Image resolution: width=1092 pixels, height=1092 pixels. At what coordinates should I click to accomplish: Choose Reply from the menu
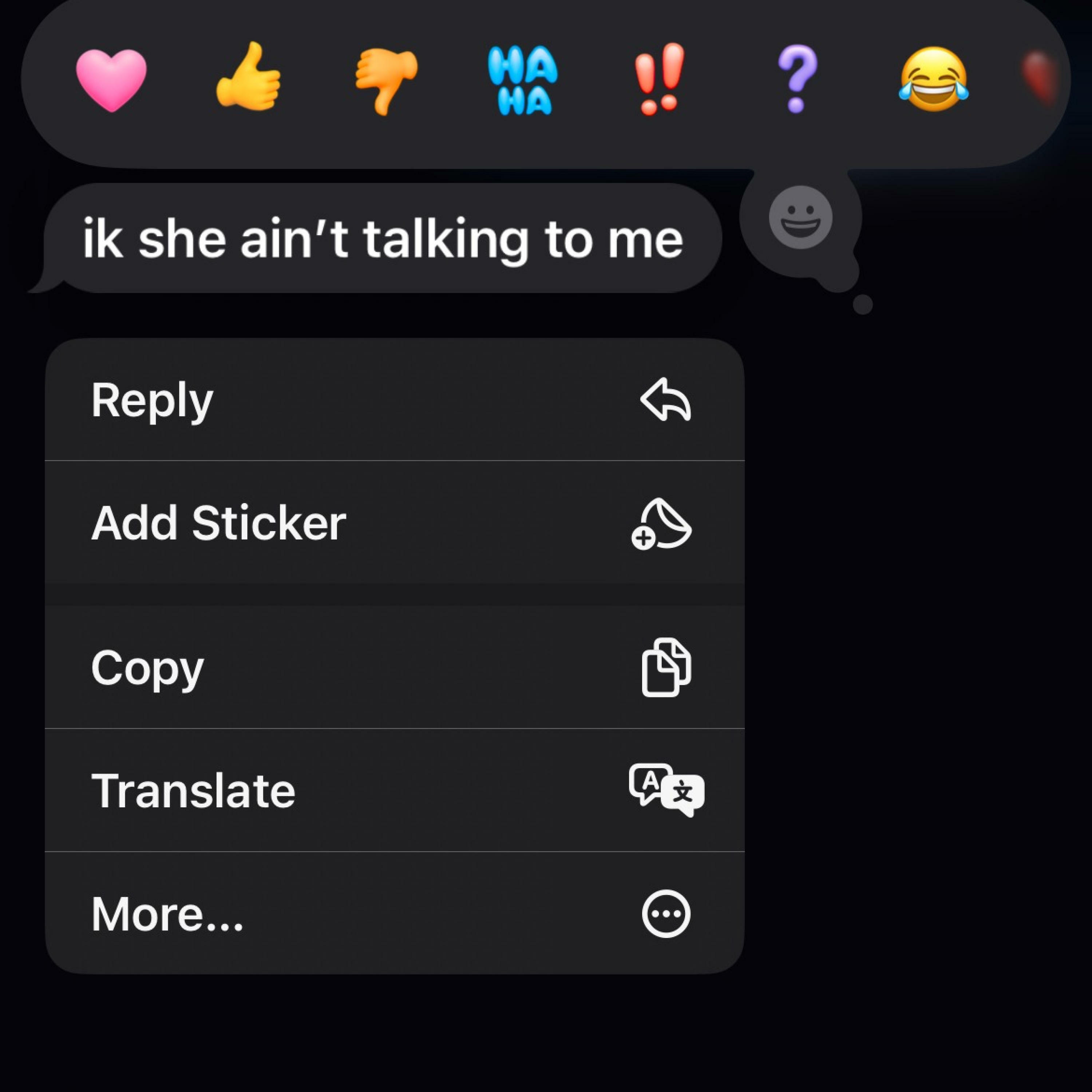395,400
